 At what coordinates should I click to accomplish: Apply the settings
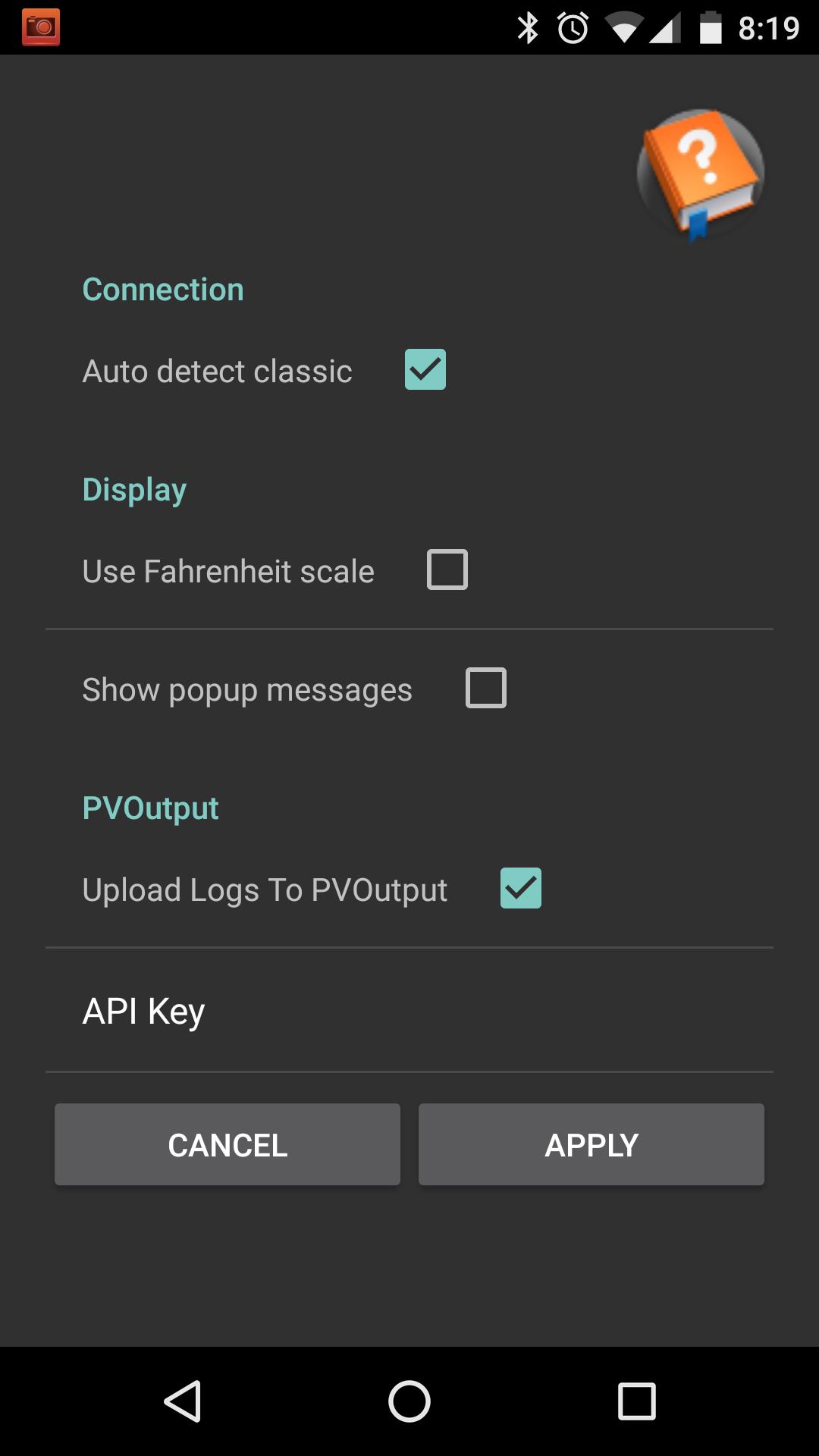point(591,1144)
